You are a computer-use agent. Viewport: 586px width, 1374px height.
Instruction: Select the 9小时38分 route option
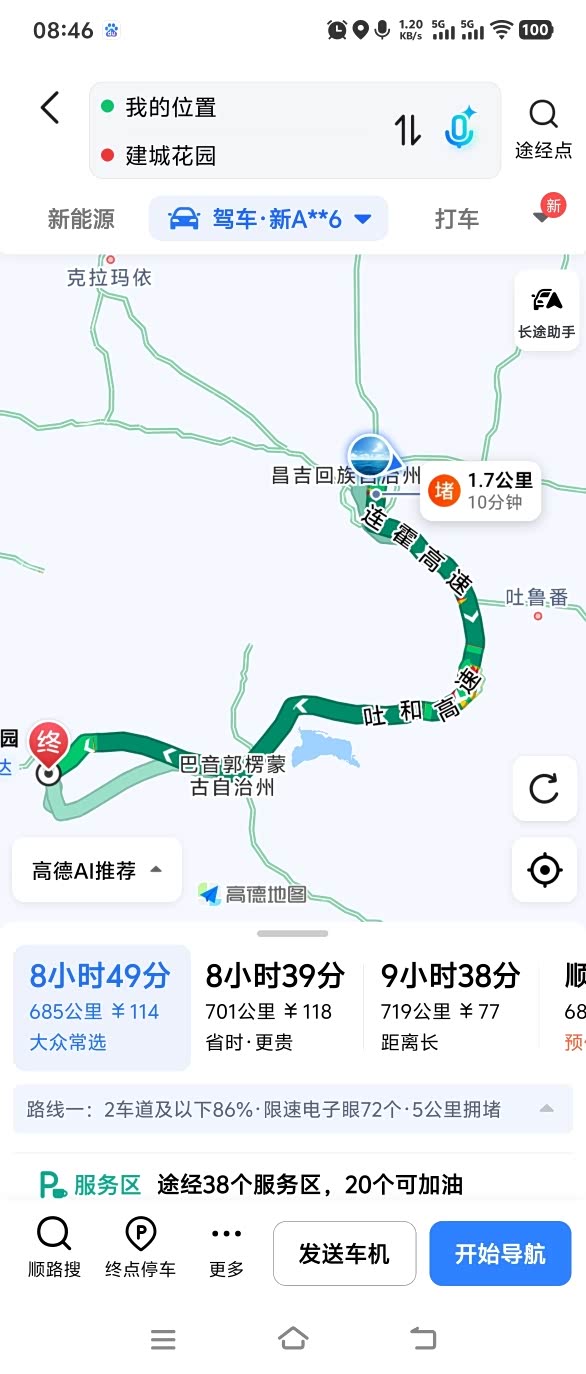[451, 1007]
